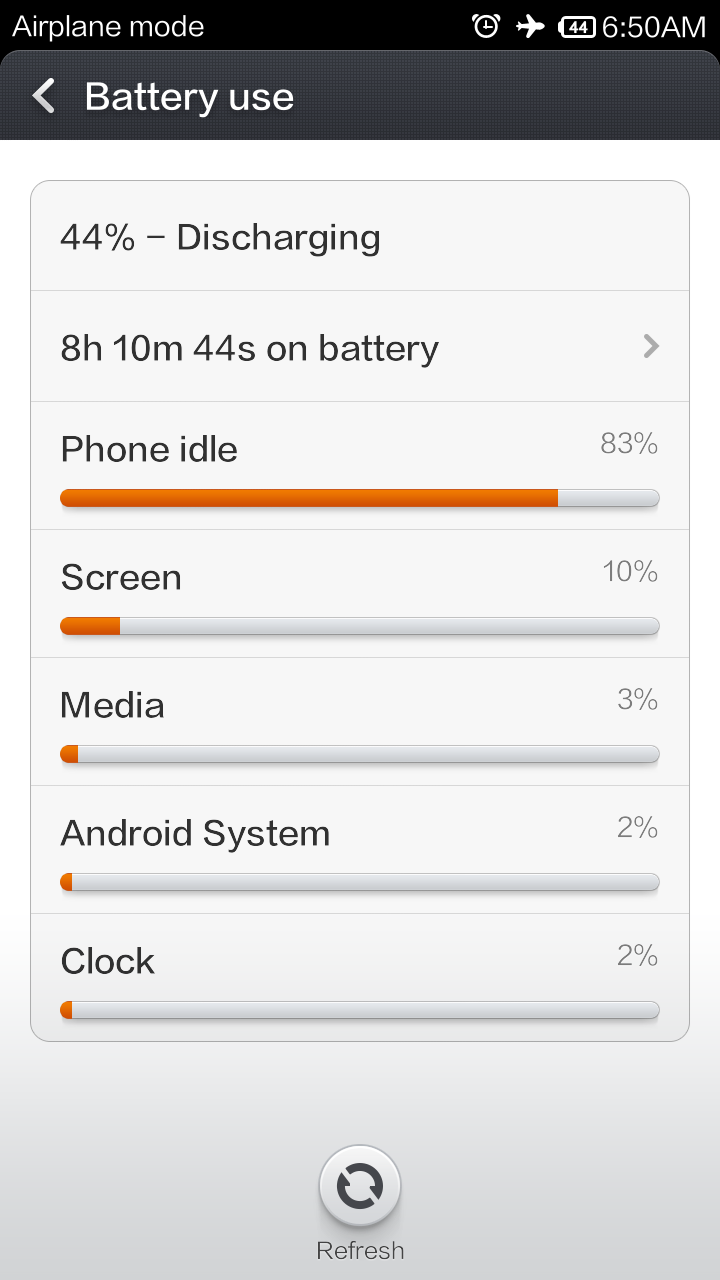Open Clock battery usage details
720x1280 pixels.
(360, 977)
